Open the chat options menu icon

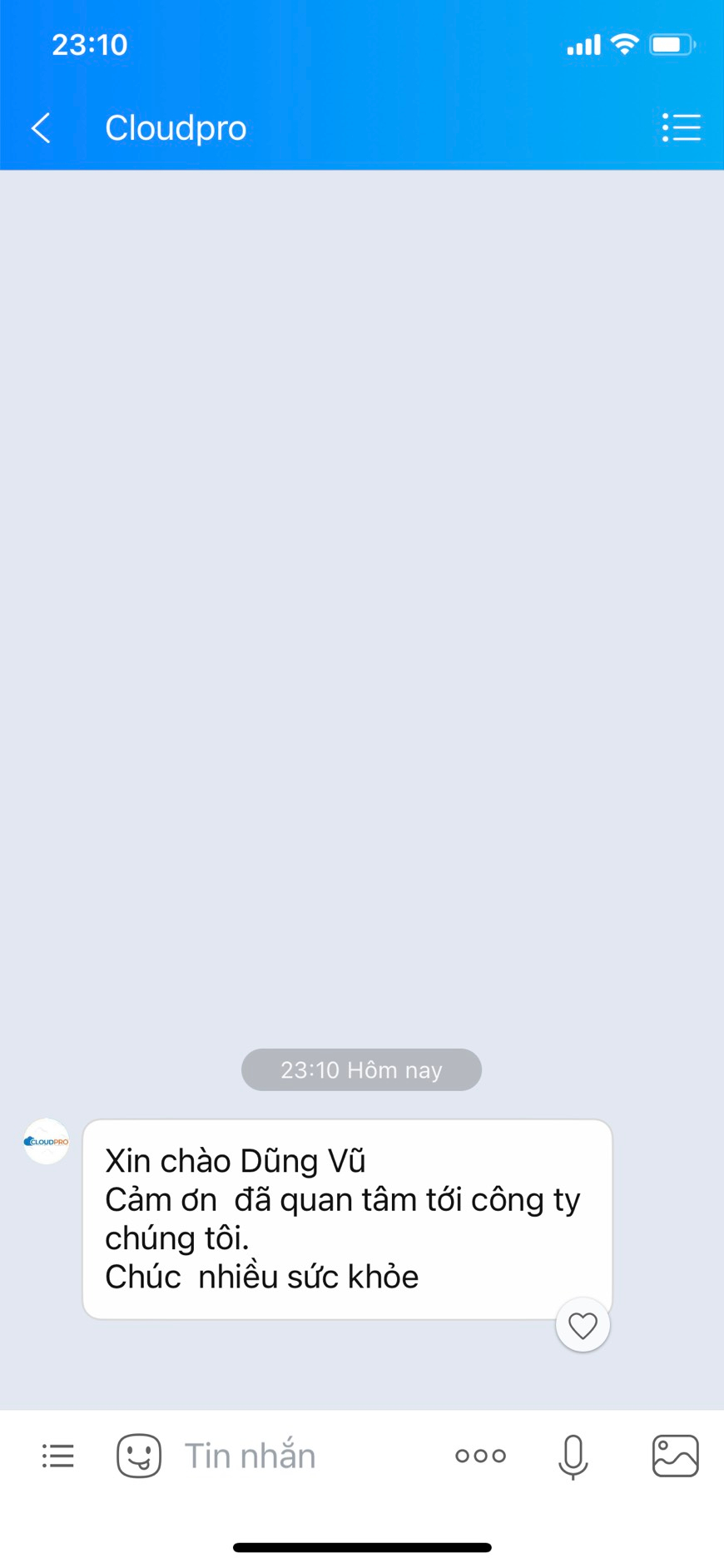pyautogui.click(x=681, y=128)
